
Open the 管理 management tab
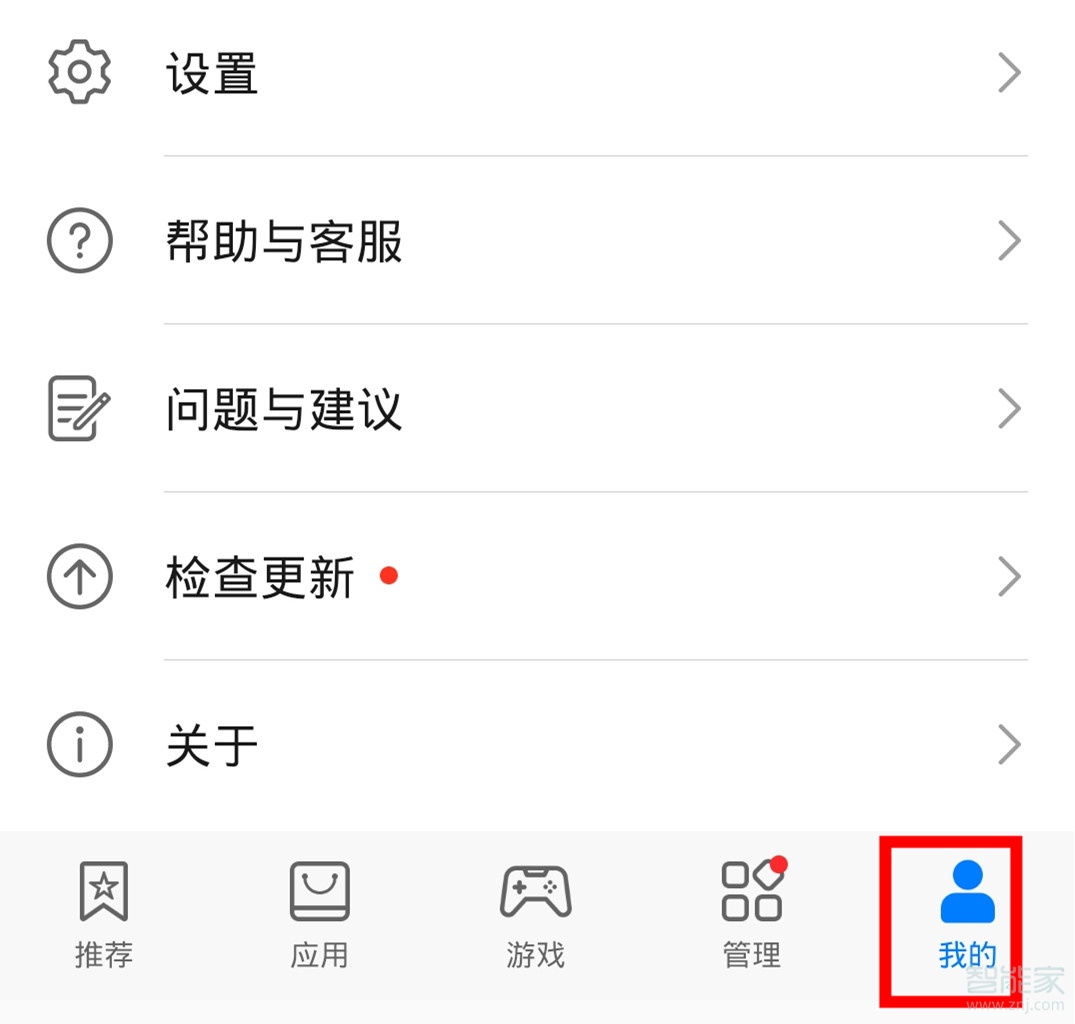[x=752, y=915]
